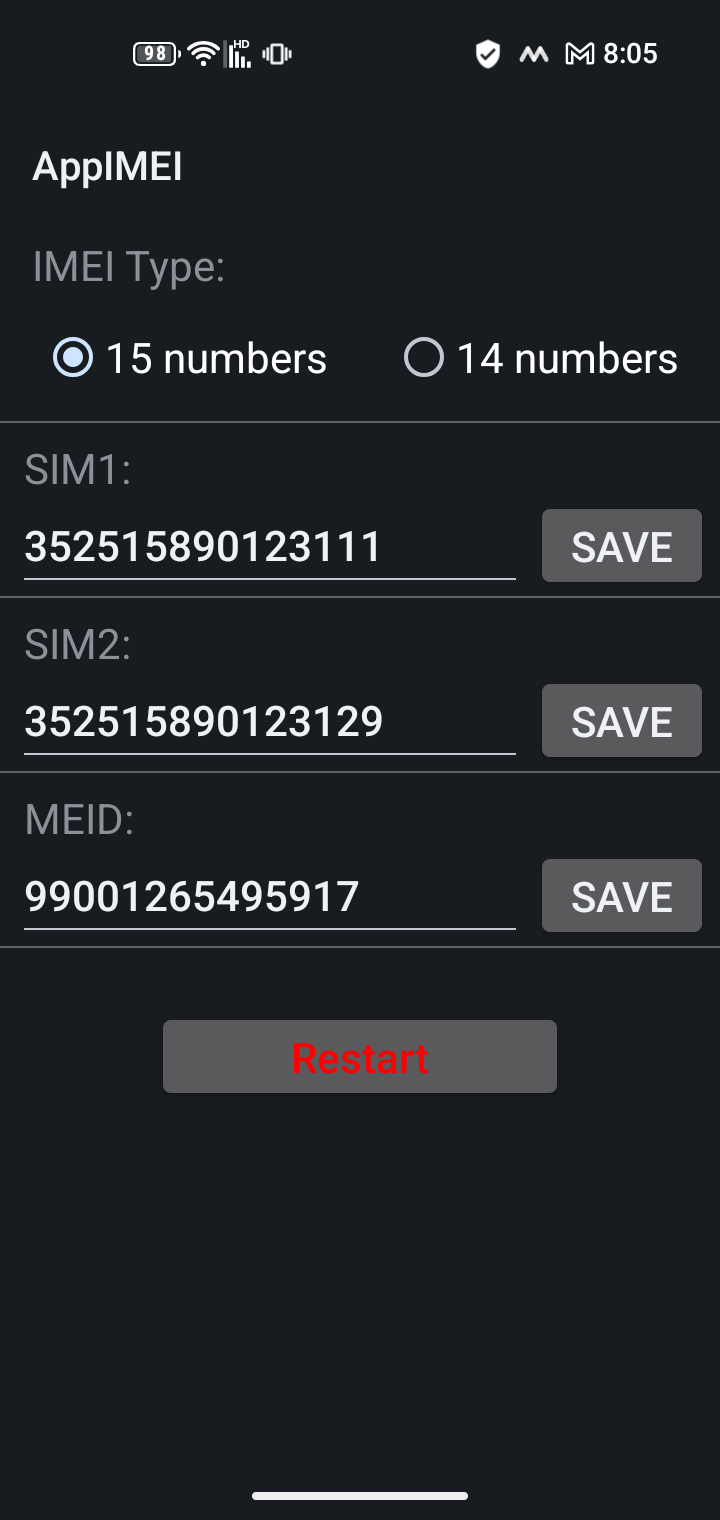The image size is (720, 1520).
Task: Tap the home gesture bar at bottom
Action: click(360, 1497)
